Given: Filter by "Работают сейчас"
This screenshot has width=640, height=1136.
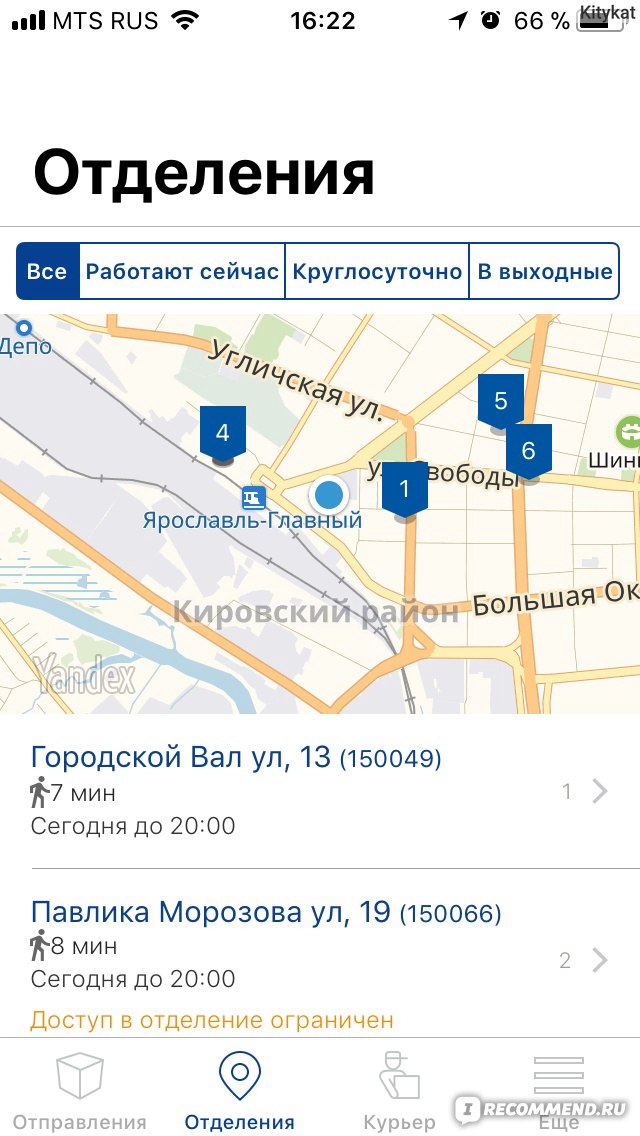Looking at the screenshot, I should pos(182,272).
